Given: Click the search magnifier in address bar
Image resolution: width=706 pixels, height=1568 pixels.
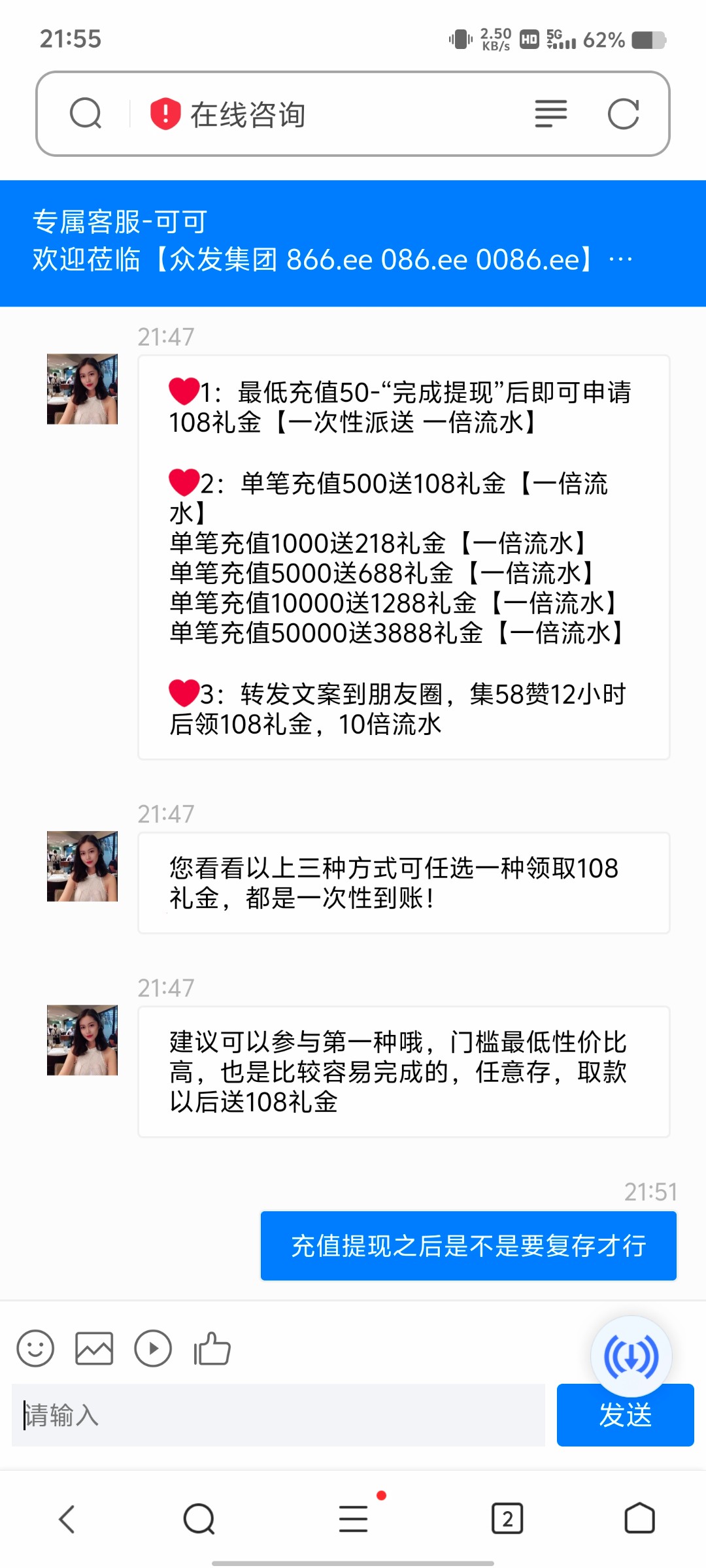Looking at the screenshot, I should pos(86,114).
